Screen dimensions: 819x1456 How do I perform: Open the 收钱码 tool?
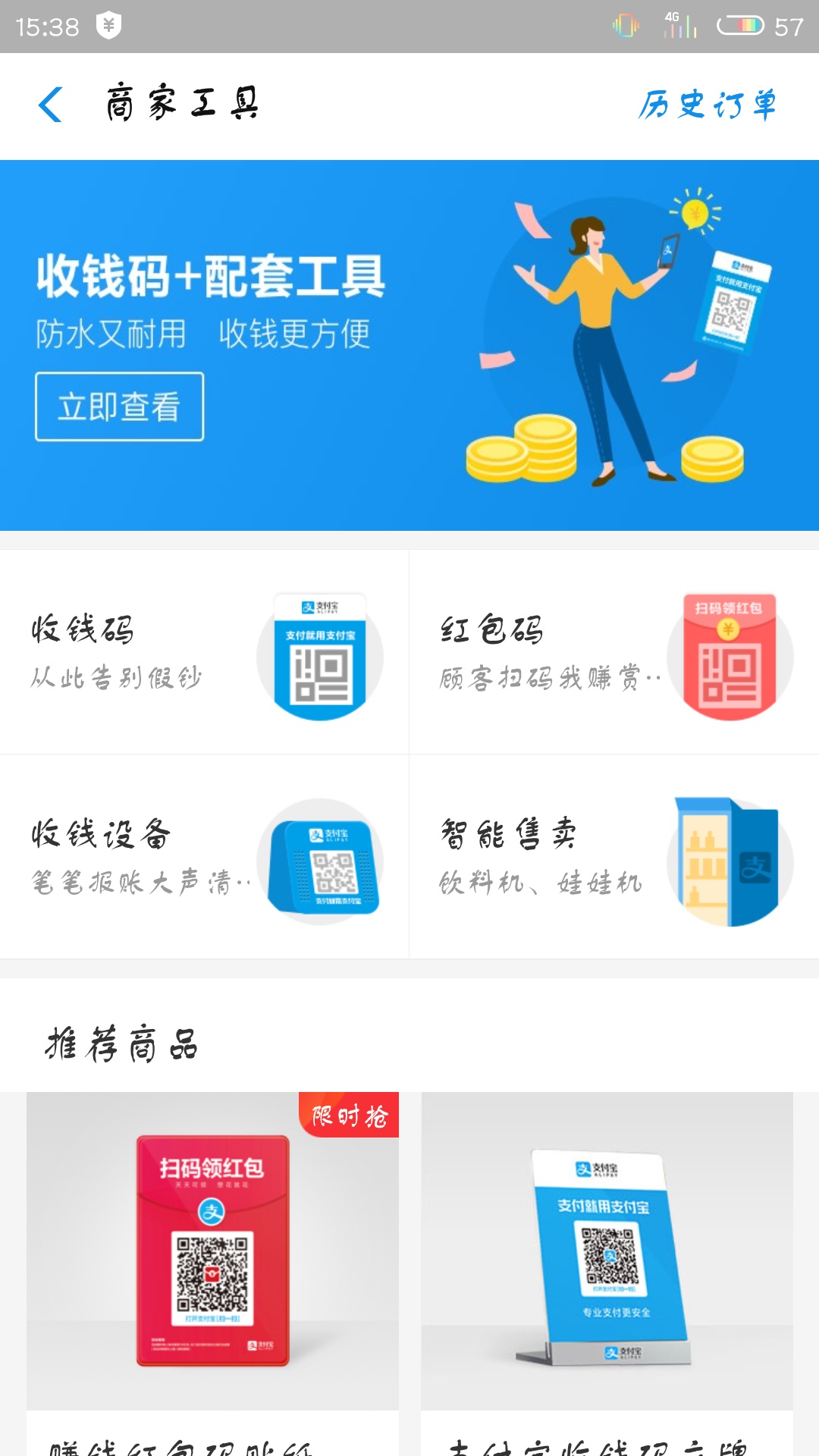click(x=204, y=652)
